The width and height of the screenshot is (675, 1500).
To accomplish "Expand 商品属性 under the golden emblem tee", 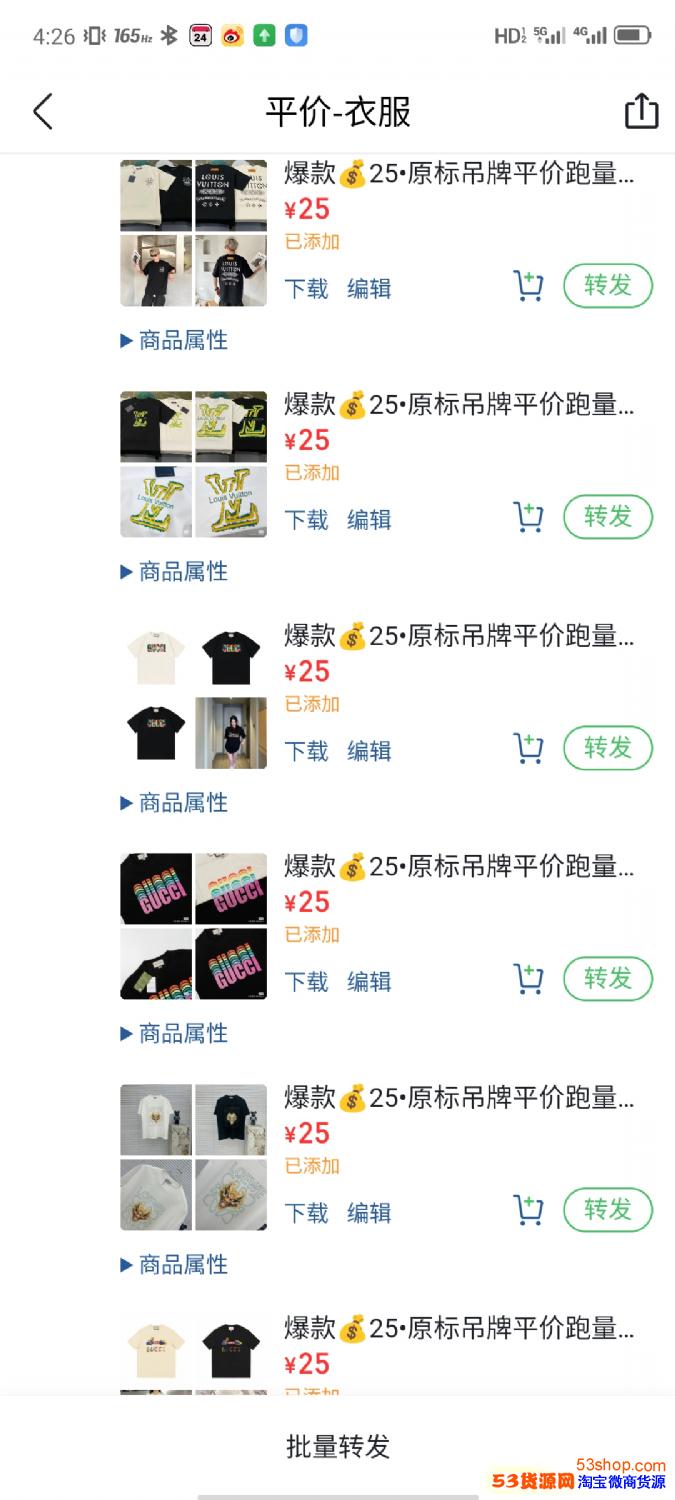I will tap(174, 1264).
